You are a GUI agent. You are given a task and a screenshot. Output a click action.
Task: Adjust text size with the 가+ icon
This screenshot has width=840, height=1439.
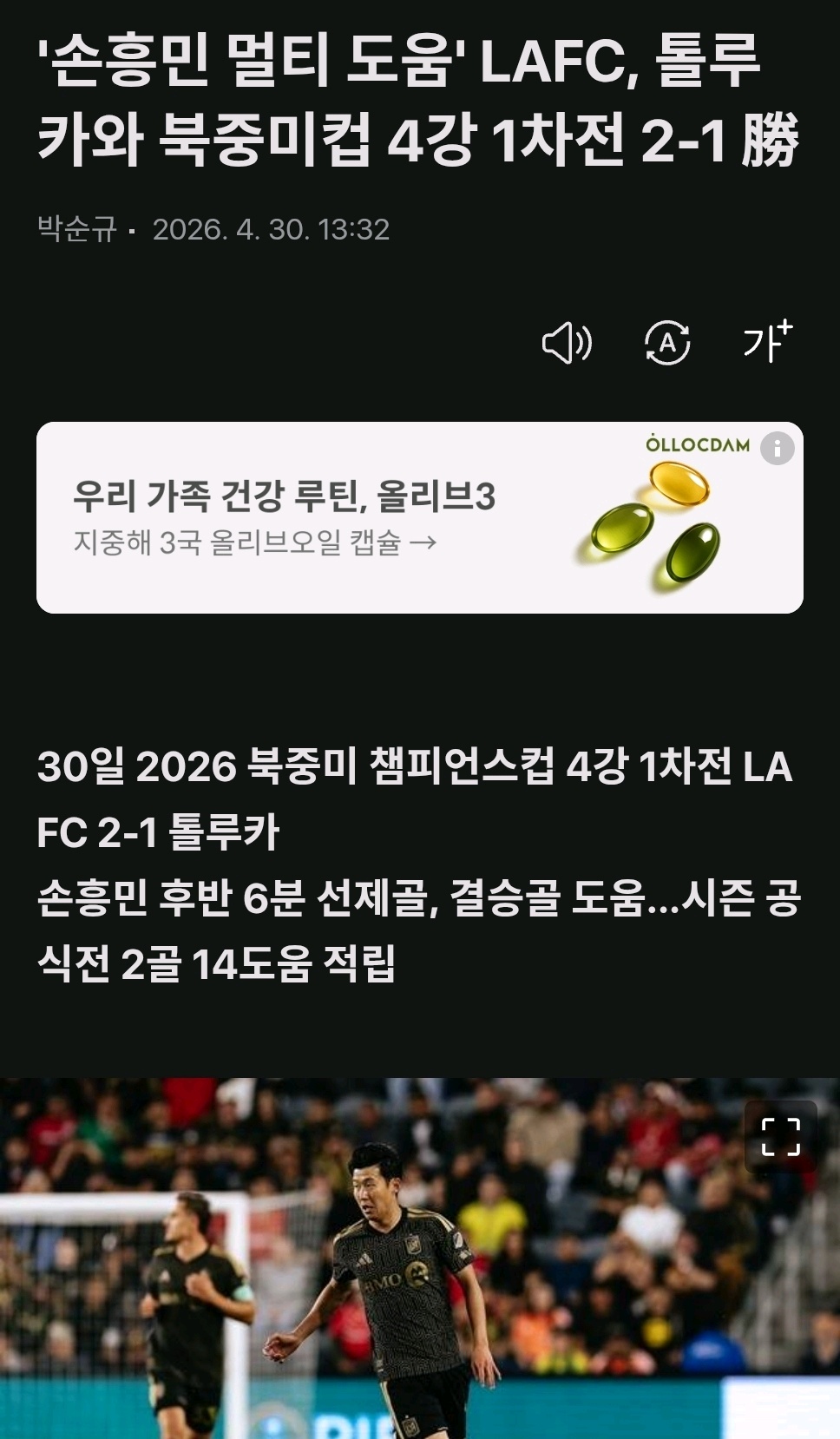[x=767, y=341]
